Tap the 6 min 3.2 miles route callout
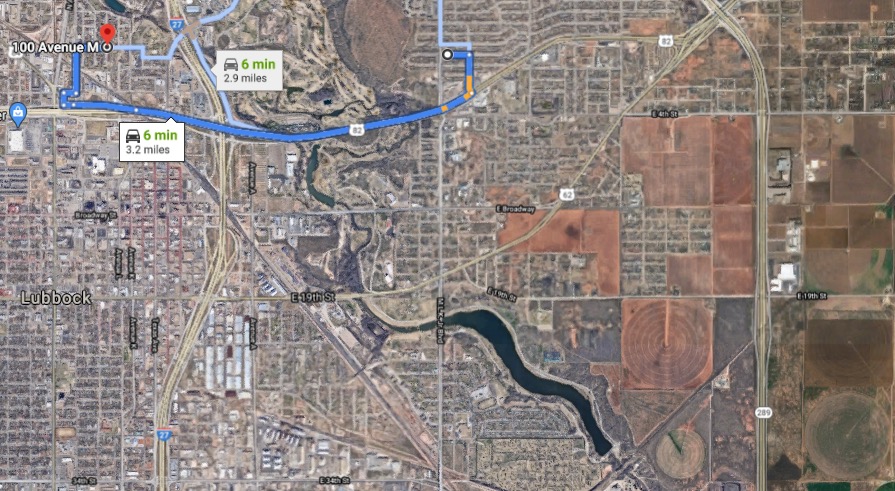The height and width of the screenshot is (491, 895). (x=150, y=141)
